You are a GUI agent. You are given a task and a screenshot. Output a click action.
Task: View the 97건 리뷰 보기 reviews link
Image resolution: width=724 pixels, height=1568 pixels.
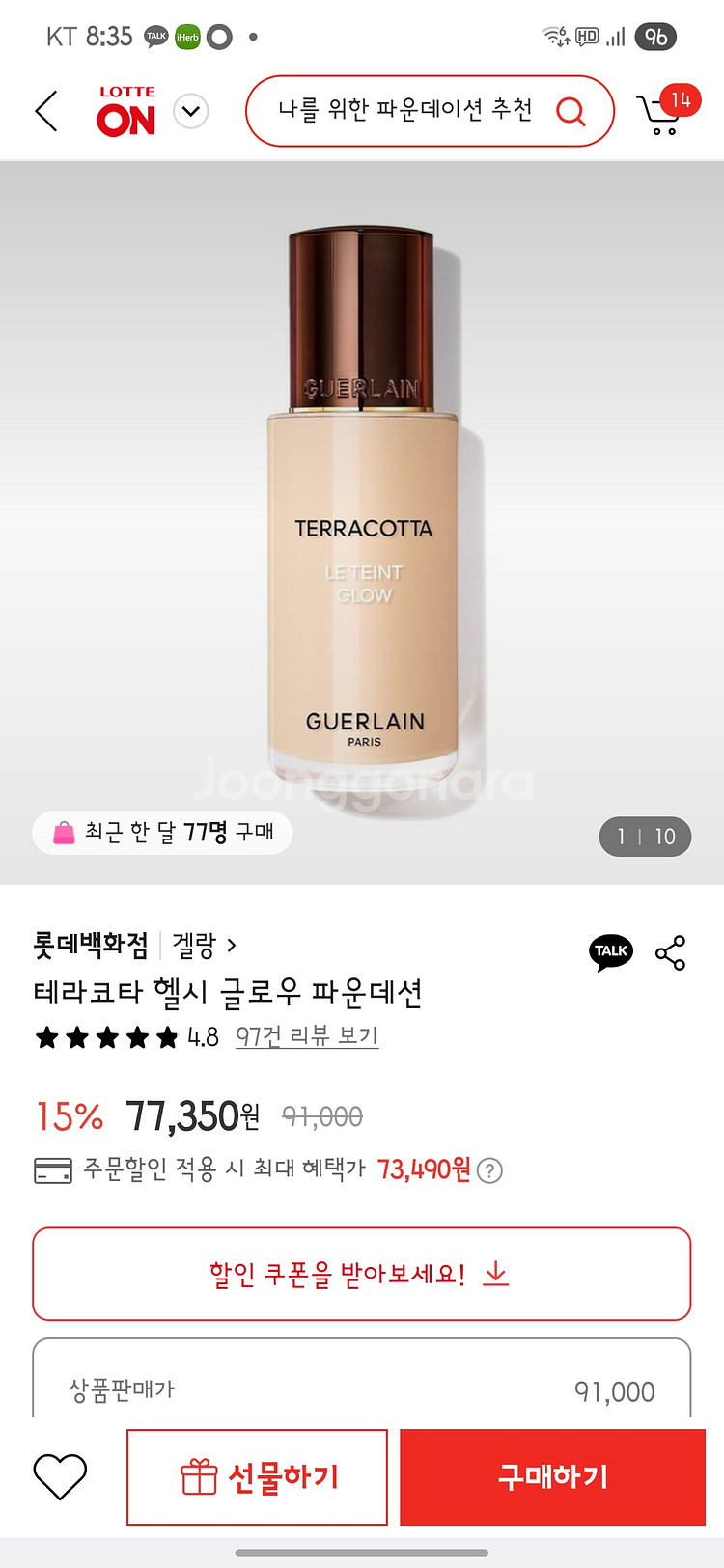click(x=307, y=1036)
